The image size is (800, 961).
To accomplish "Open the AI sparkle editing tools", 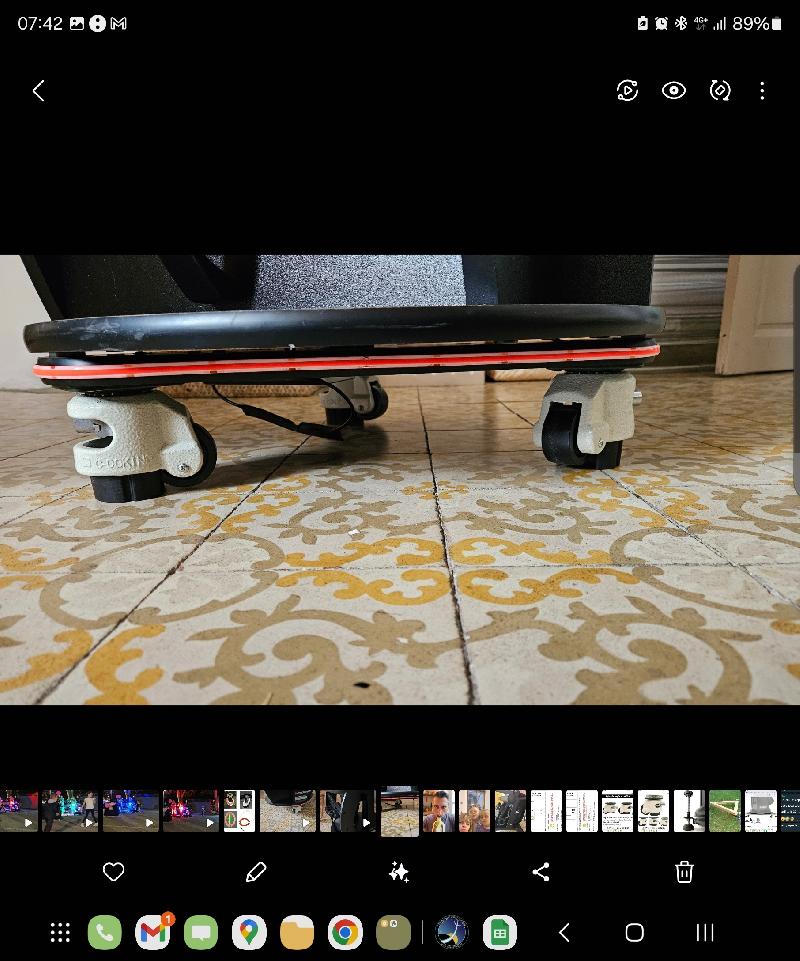I will (399, 872).
